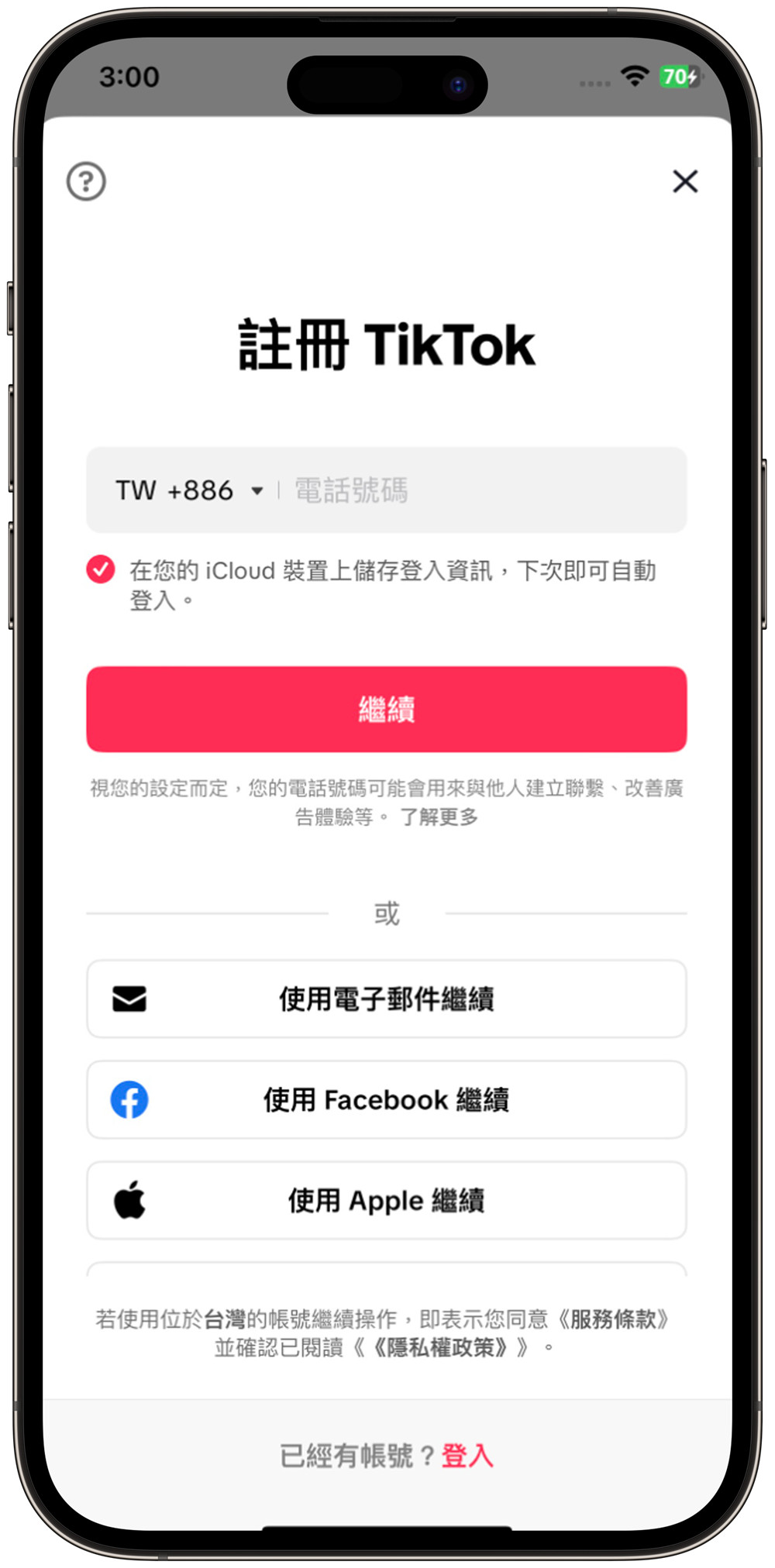
Task: Click the Apple logo icon
Action: click(129, 1201)
